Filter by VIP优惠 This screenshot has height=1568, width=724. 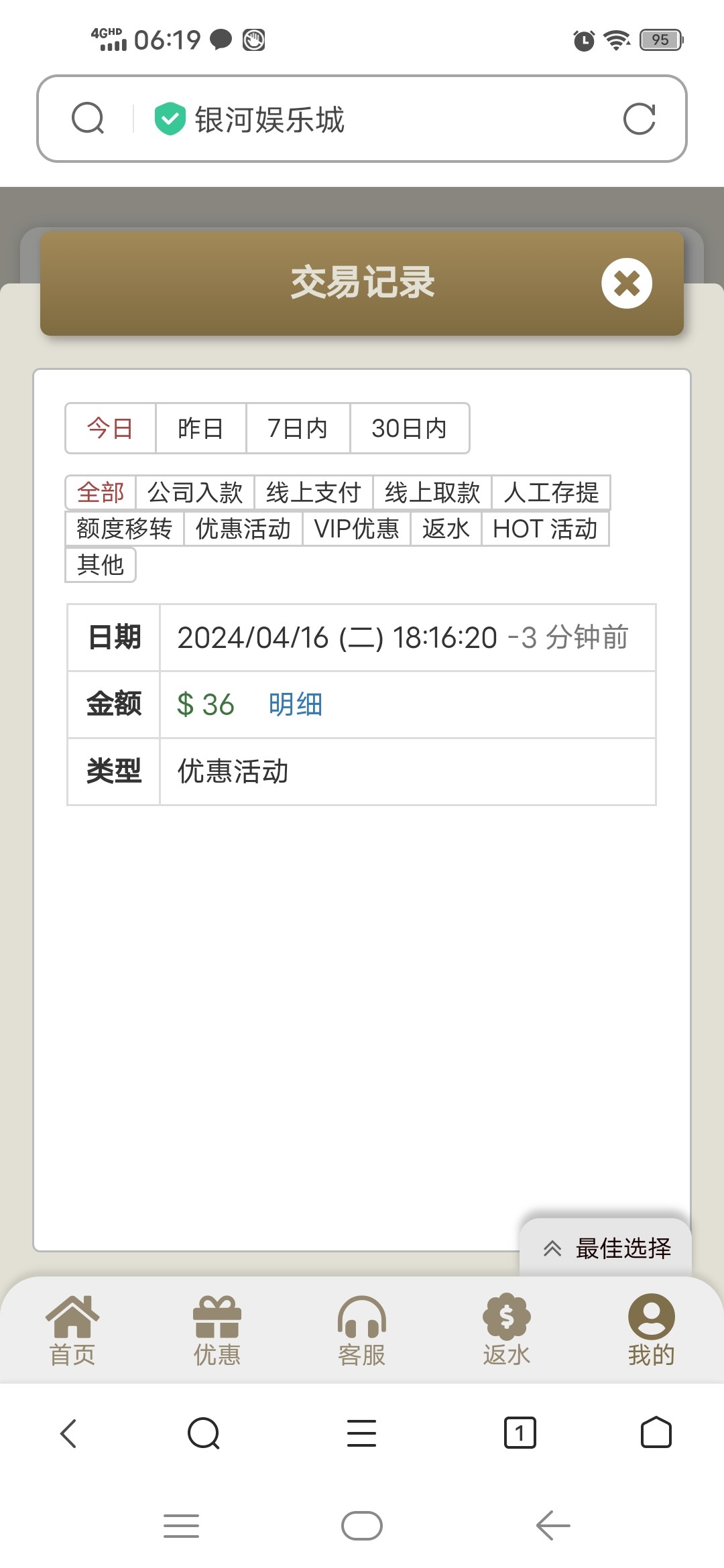pyautogui.click(x=357, y=529)
